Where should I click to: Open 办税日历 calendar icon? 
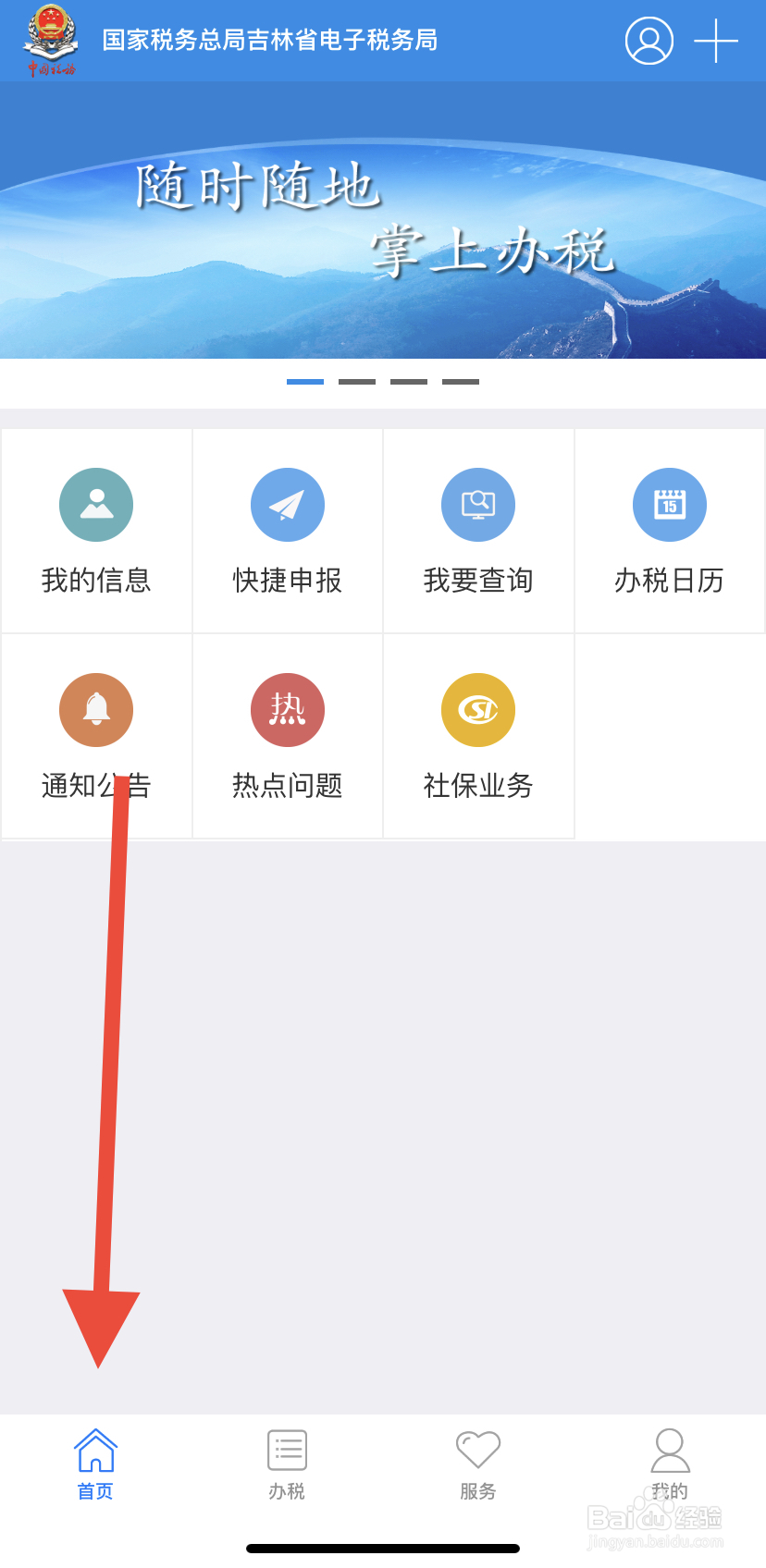(x=669, y=505)
